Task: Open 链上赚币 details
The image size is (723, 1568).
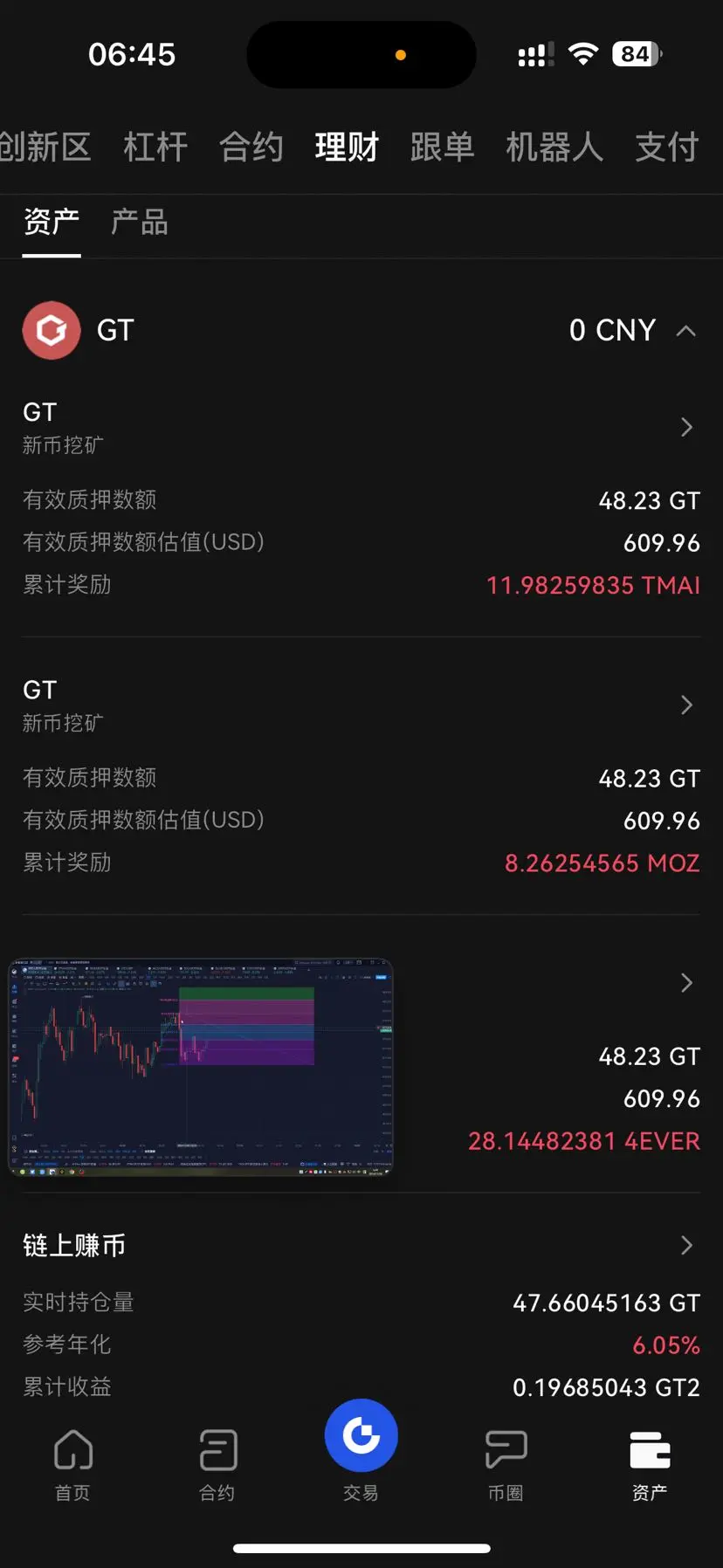Action: point(686,1245)
